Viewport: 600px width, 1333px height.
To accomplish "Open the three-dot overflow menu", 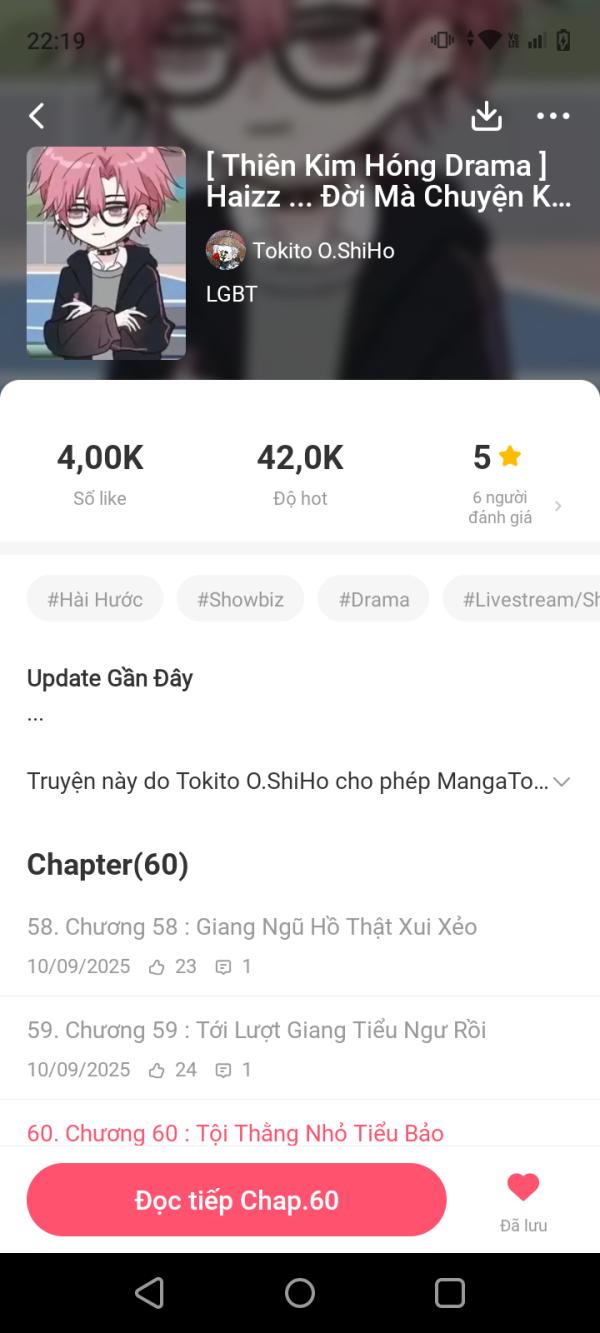I will pyautogui.click(x=553, y=116).
